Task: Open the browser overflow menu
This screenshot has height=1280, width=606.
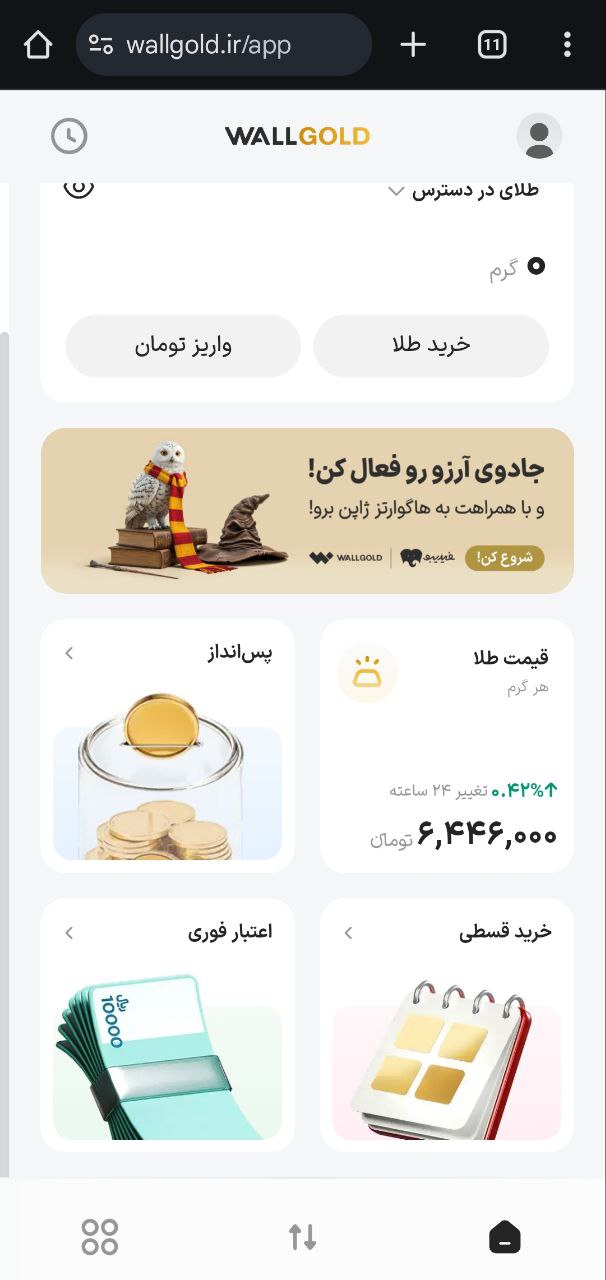Action: tap(567, 45)
